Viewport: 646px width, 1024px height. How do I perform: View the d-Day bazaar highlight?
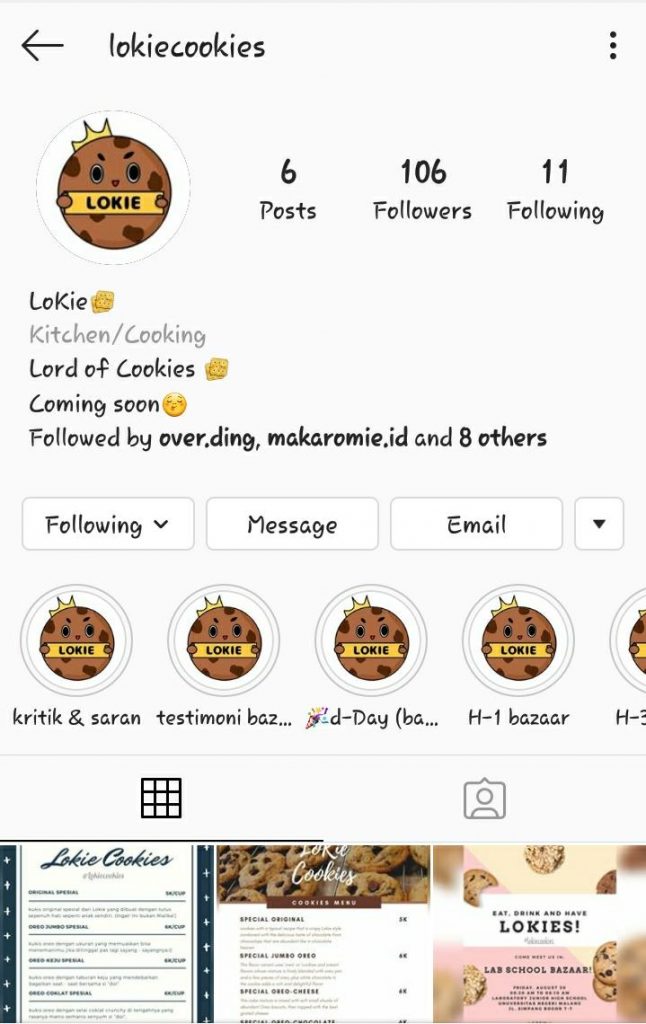click(371, 642)
